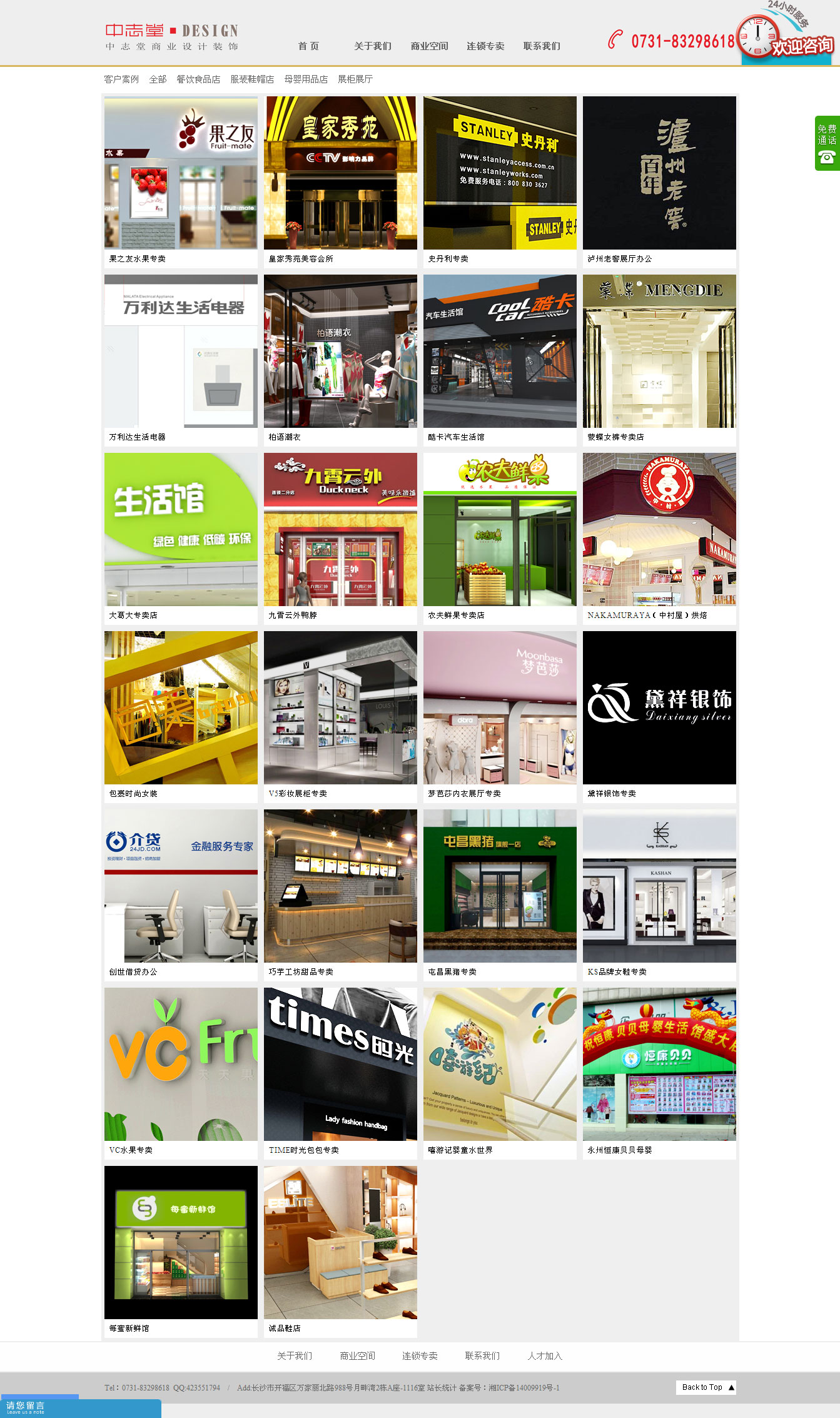Viewport: 840px width, 1418px height.
Task: Jump back using Back to Top
Action: (706, 1387)
